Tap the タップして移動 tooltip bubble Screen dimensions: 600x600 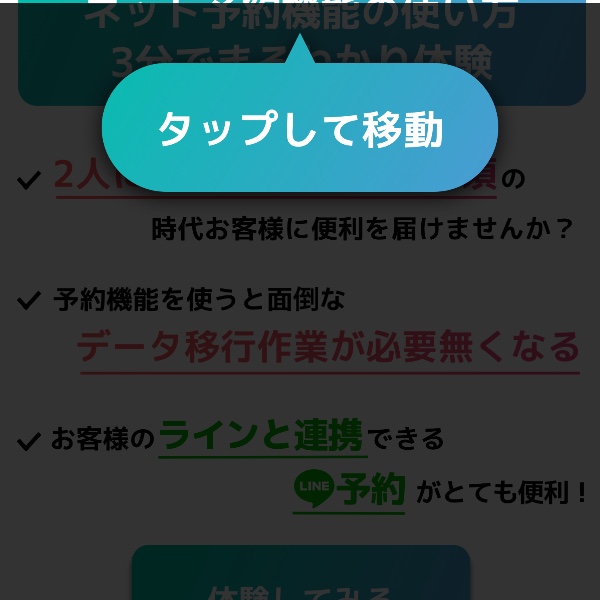click(300, 128)
